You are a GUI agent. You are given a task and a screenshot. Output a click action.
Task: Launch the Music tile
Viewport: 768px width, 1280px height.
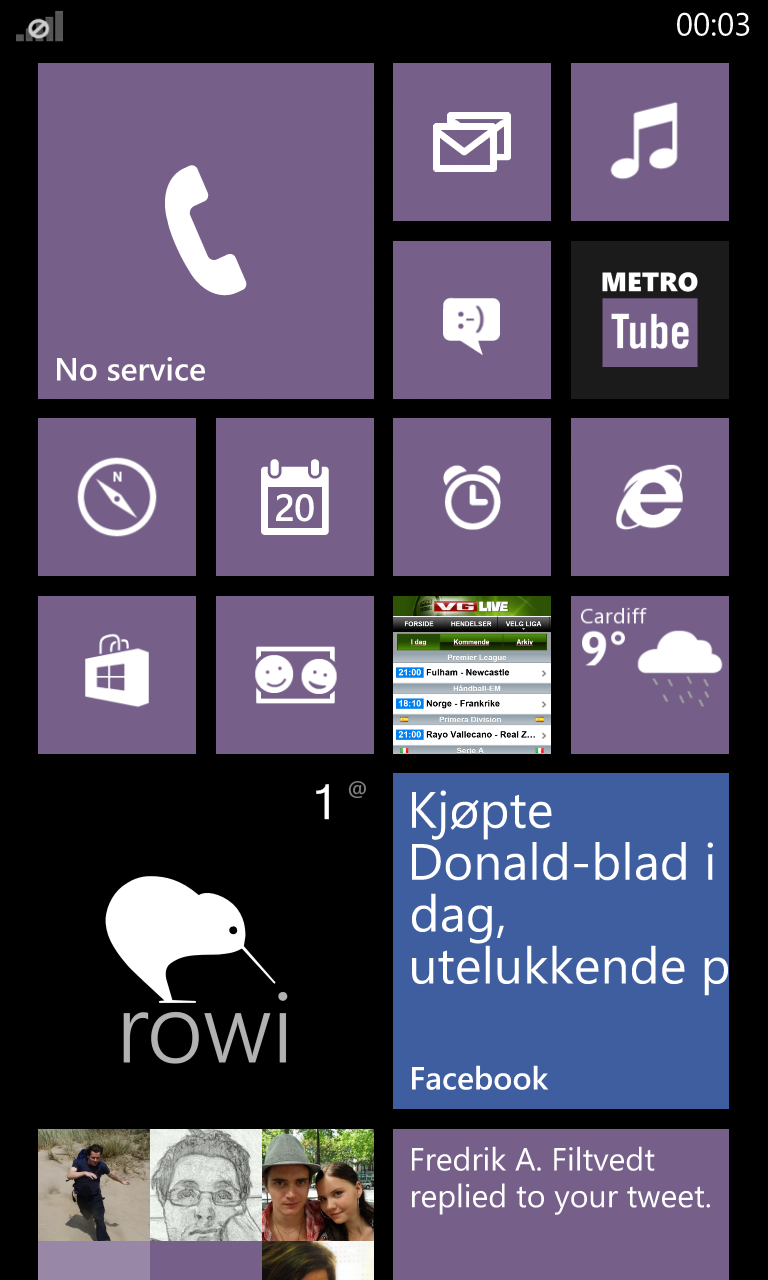(650, 142)
